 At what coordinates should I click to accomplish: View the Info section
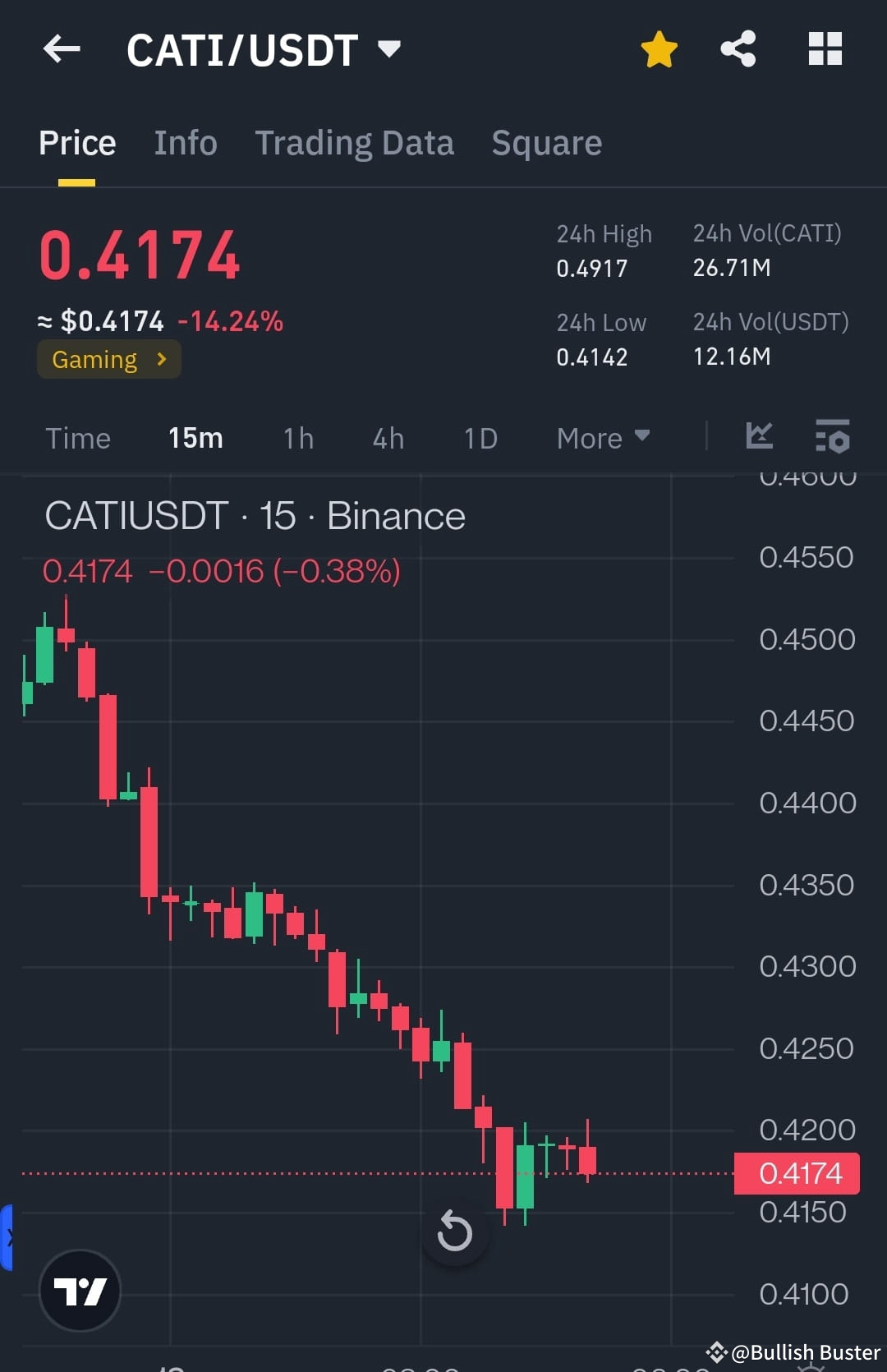pos(185,142)
